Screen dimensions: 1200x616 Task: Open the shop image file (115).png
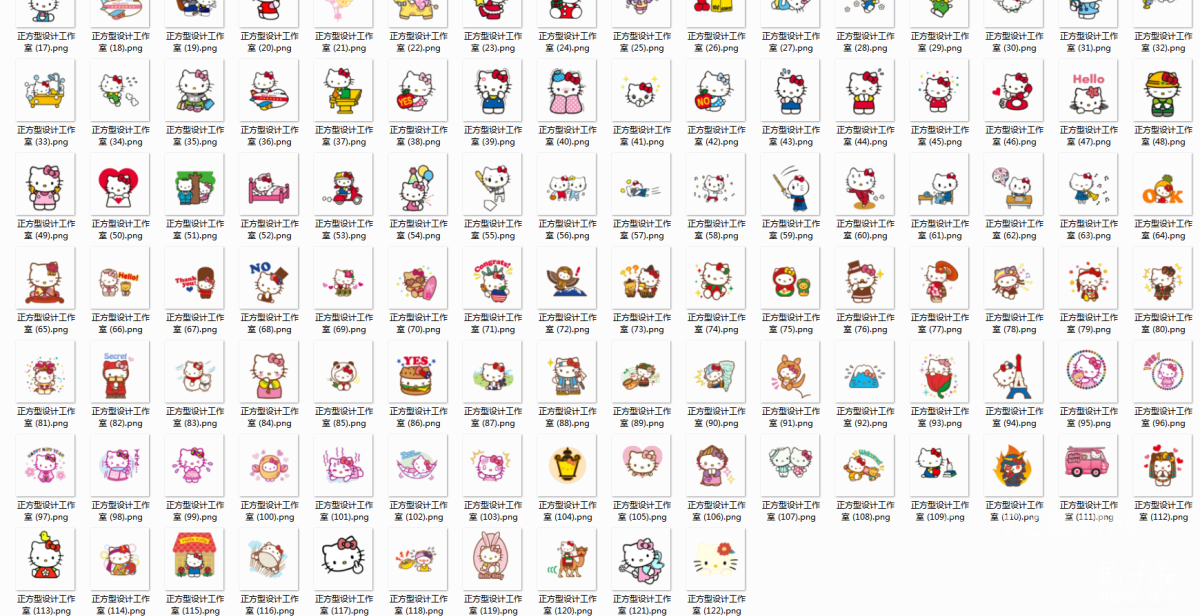tap(193, 558)
